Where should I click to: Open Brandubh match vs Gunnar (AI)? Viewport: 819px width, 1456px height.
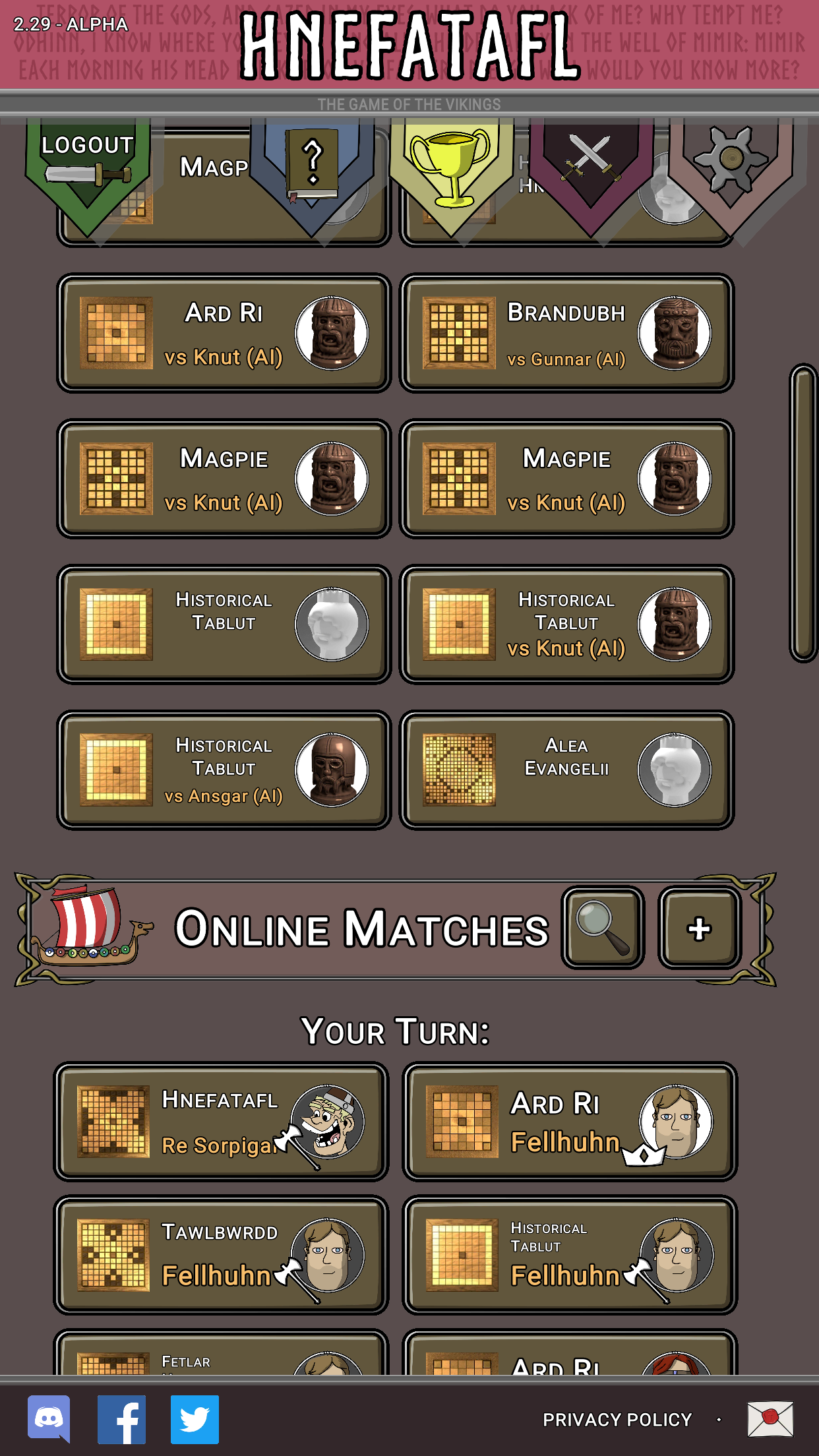[x=567, y=334]
